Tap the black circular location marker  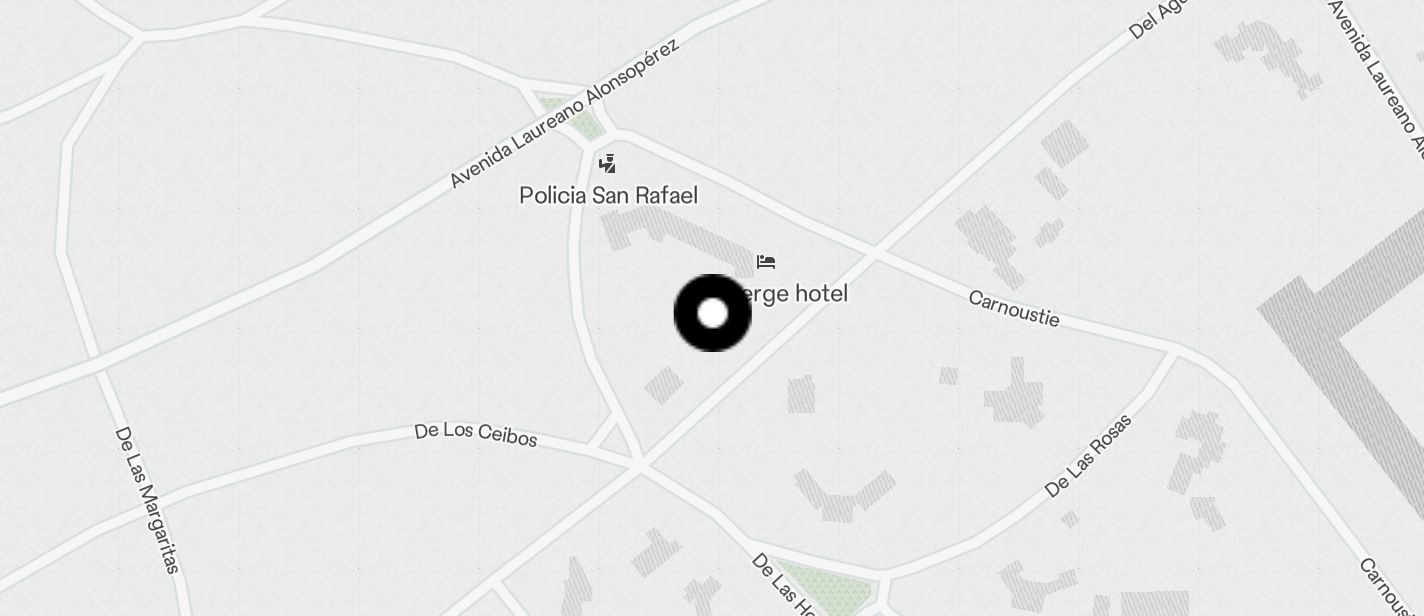712,313
